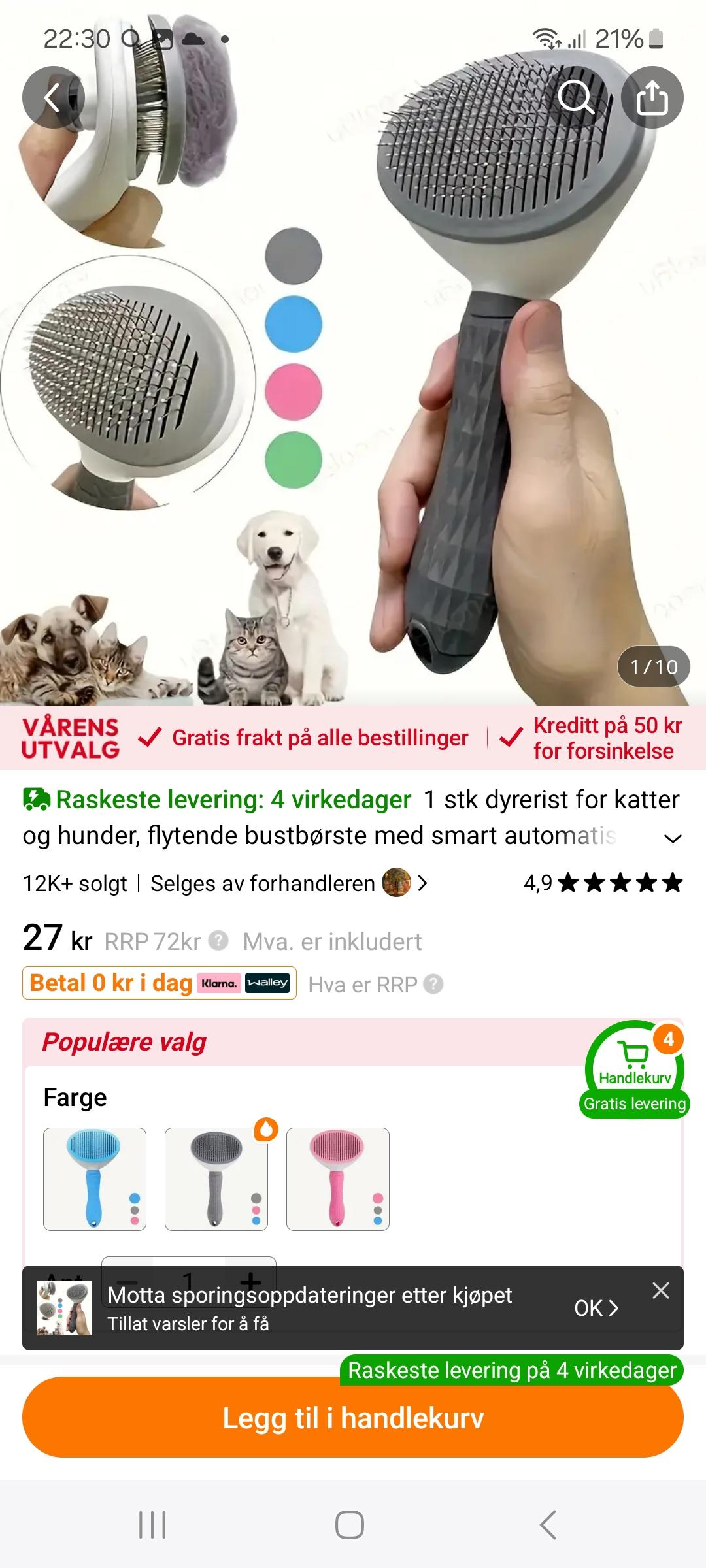Select the pink brush color

pos(338,1179)
